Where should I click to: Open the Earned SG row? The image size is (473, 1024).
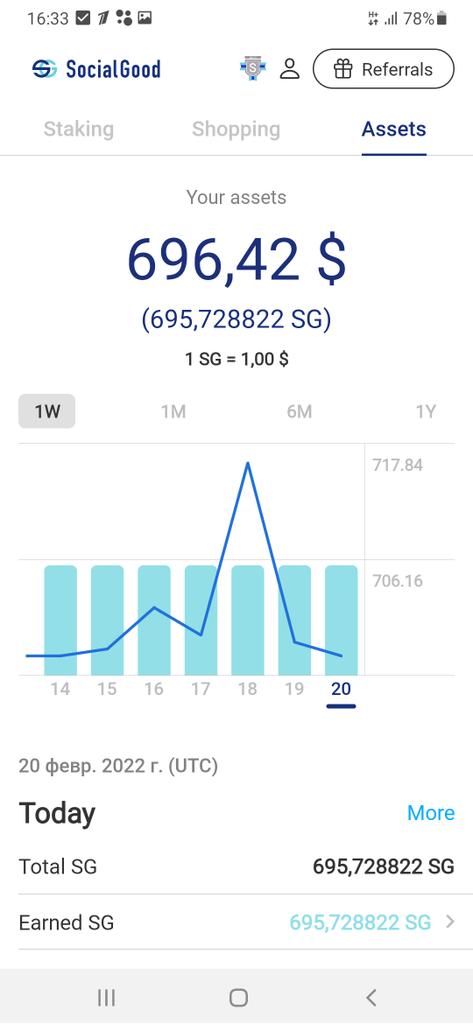click(x=236, y=922)
